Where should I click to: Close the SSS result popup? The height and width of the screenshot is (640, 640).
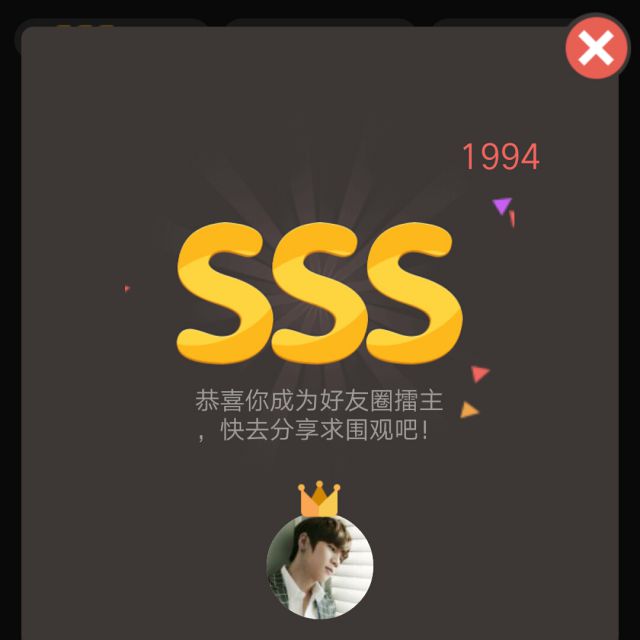(596, 48)
